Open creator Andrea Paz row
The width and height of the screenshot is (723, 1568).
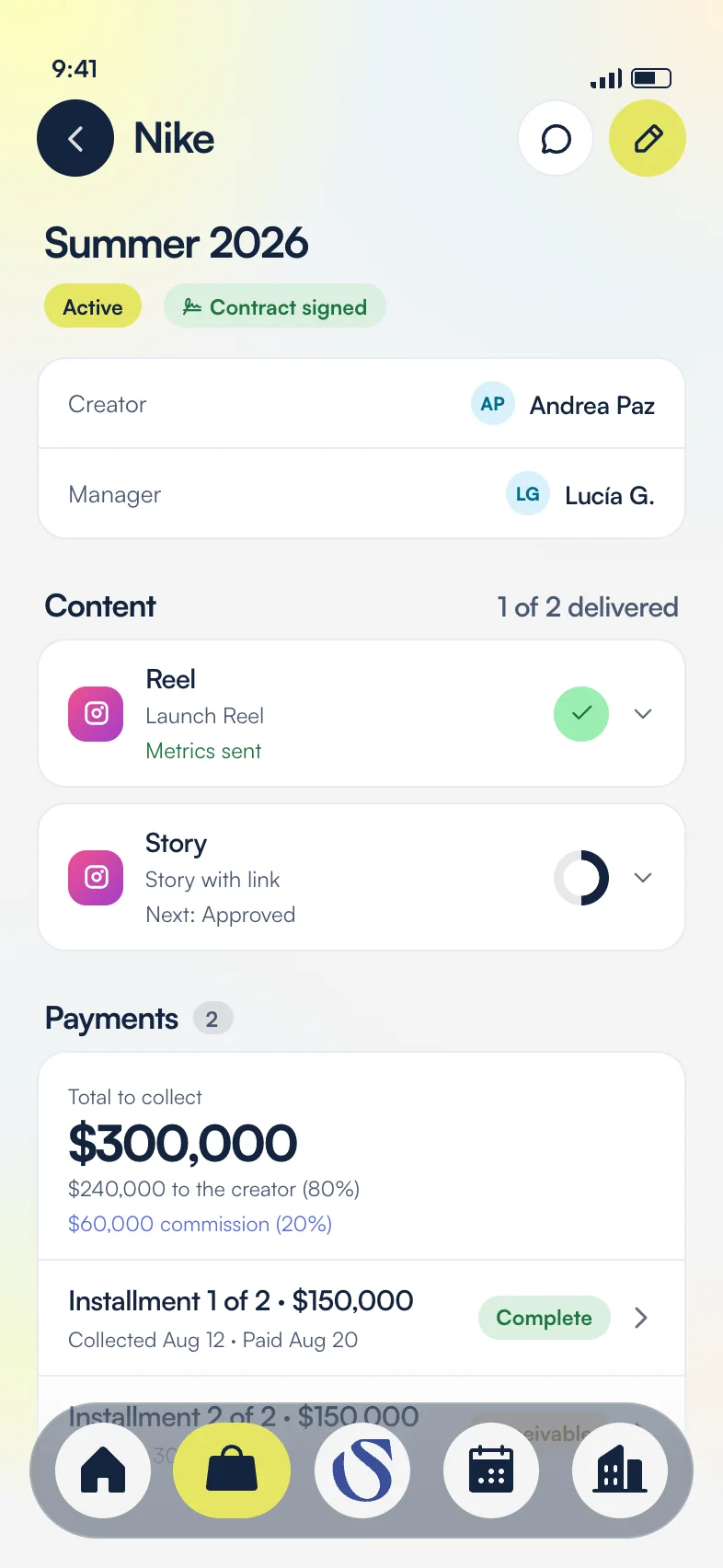tap(361, 404)
